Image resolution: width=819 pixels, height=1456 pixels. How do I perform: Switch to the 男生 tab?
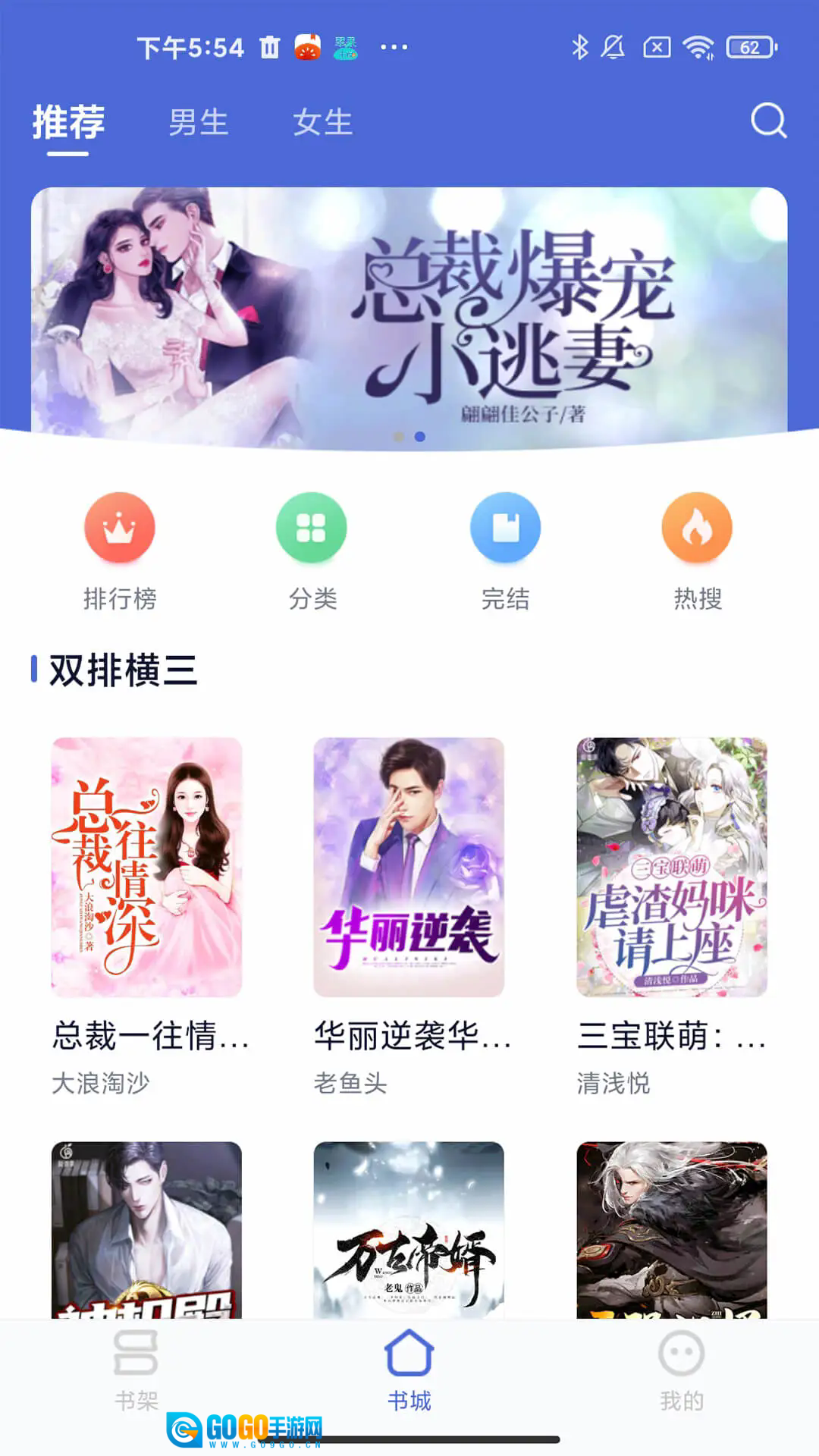[x=199, y=122]
